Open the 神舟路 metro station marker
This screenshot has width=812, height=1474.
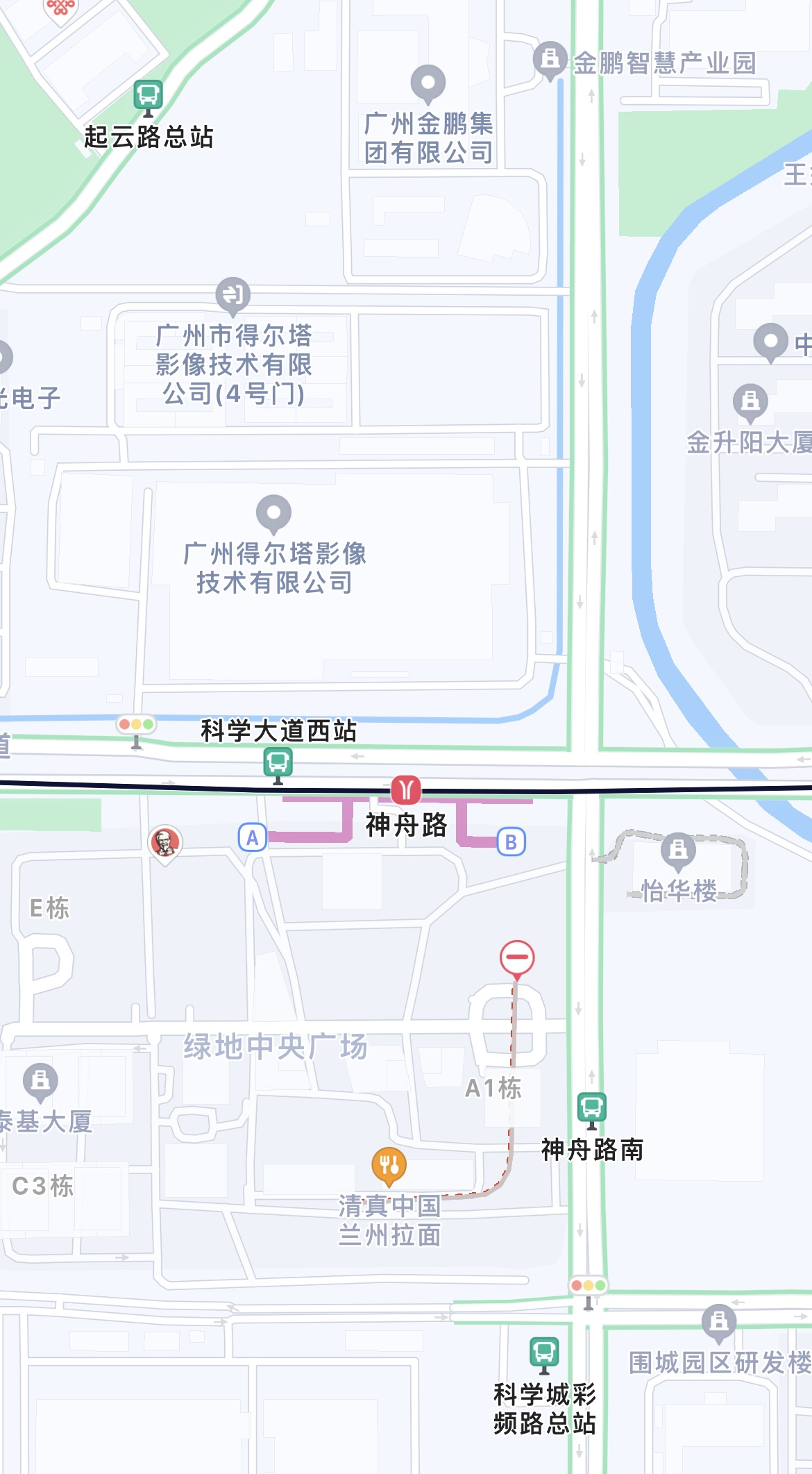(406, 789)
